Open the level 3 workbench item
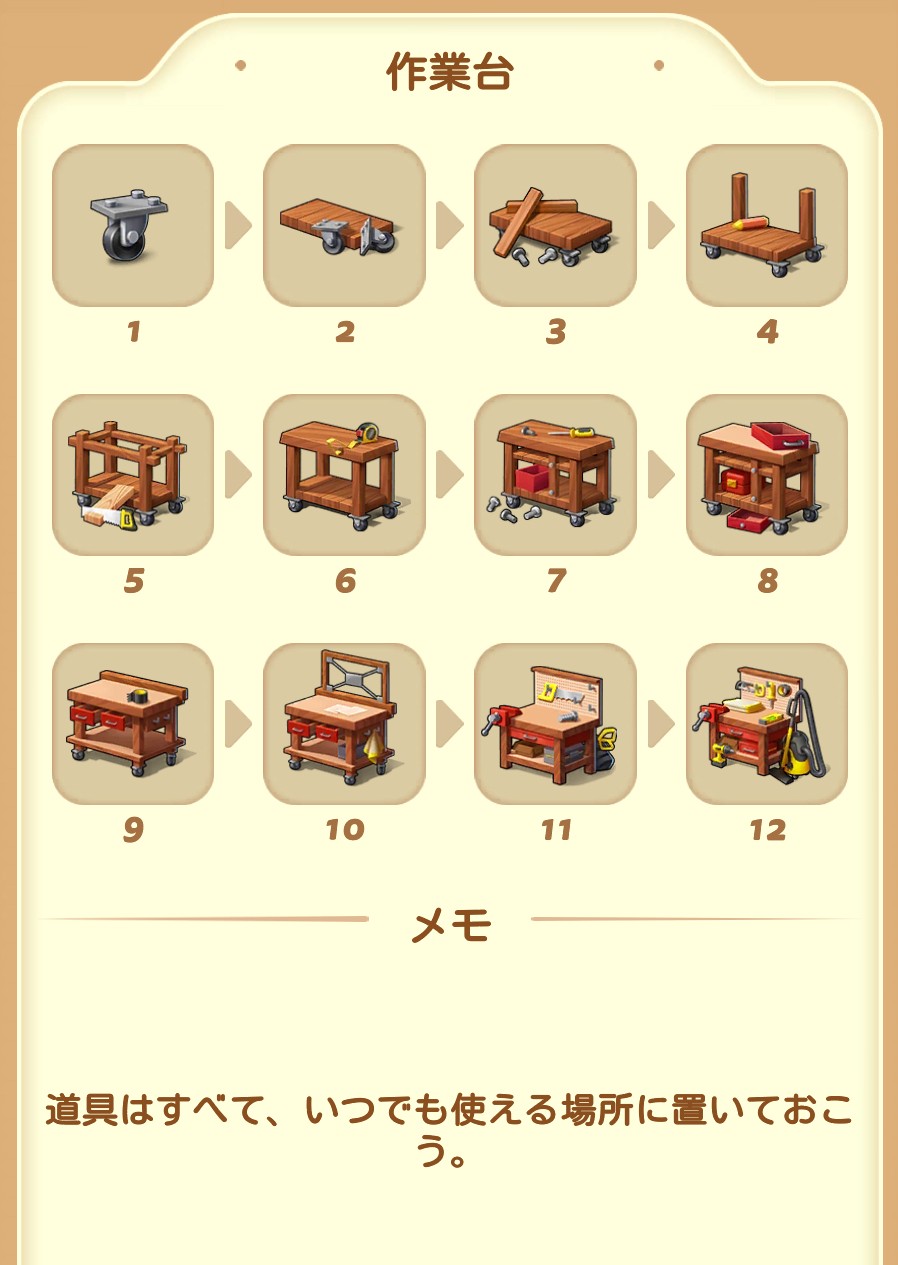The height and width of the screenshot is (1265, 898). click(555, 225)
